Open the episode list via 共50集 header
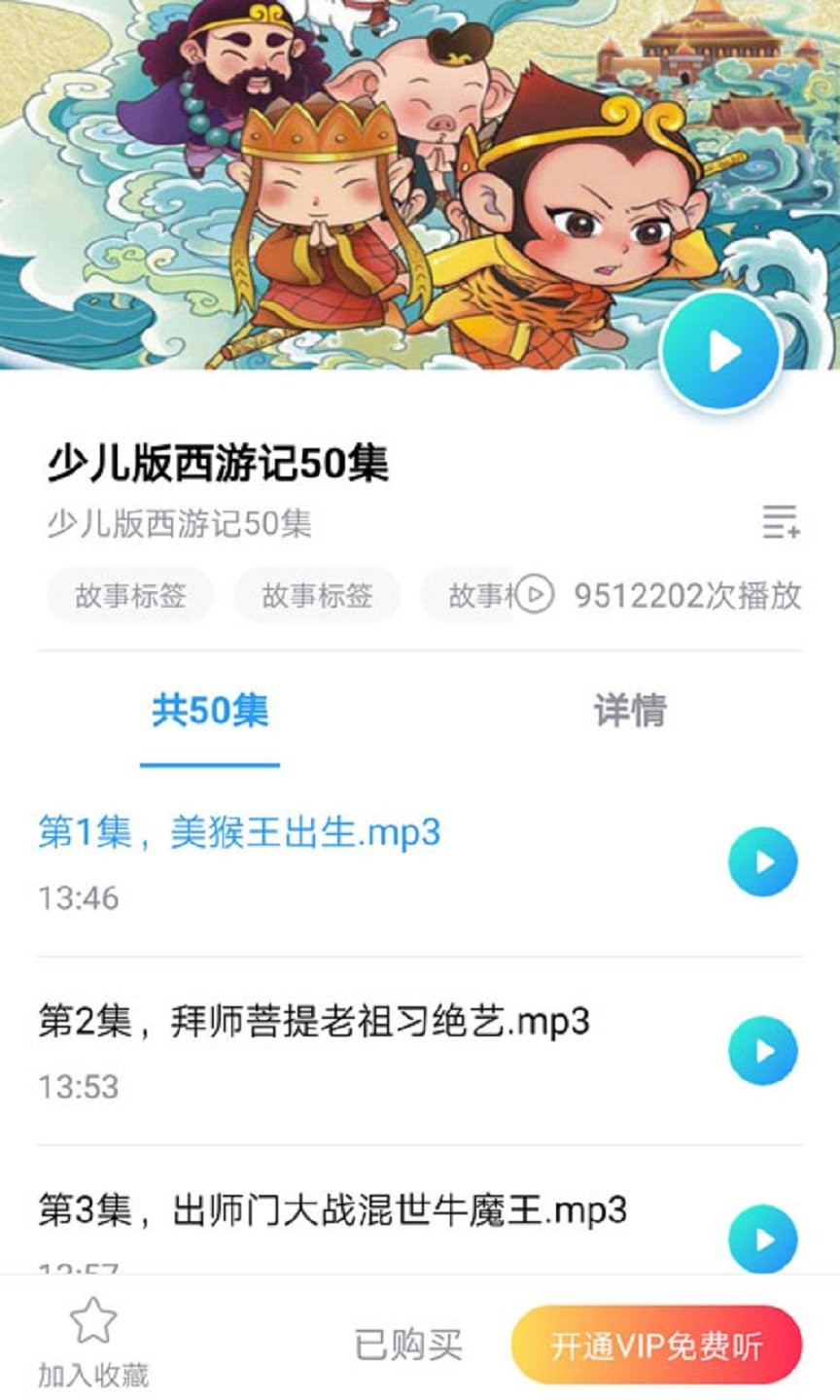The width and height of the screenshot is (840, 1400). coord(209,713)
